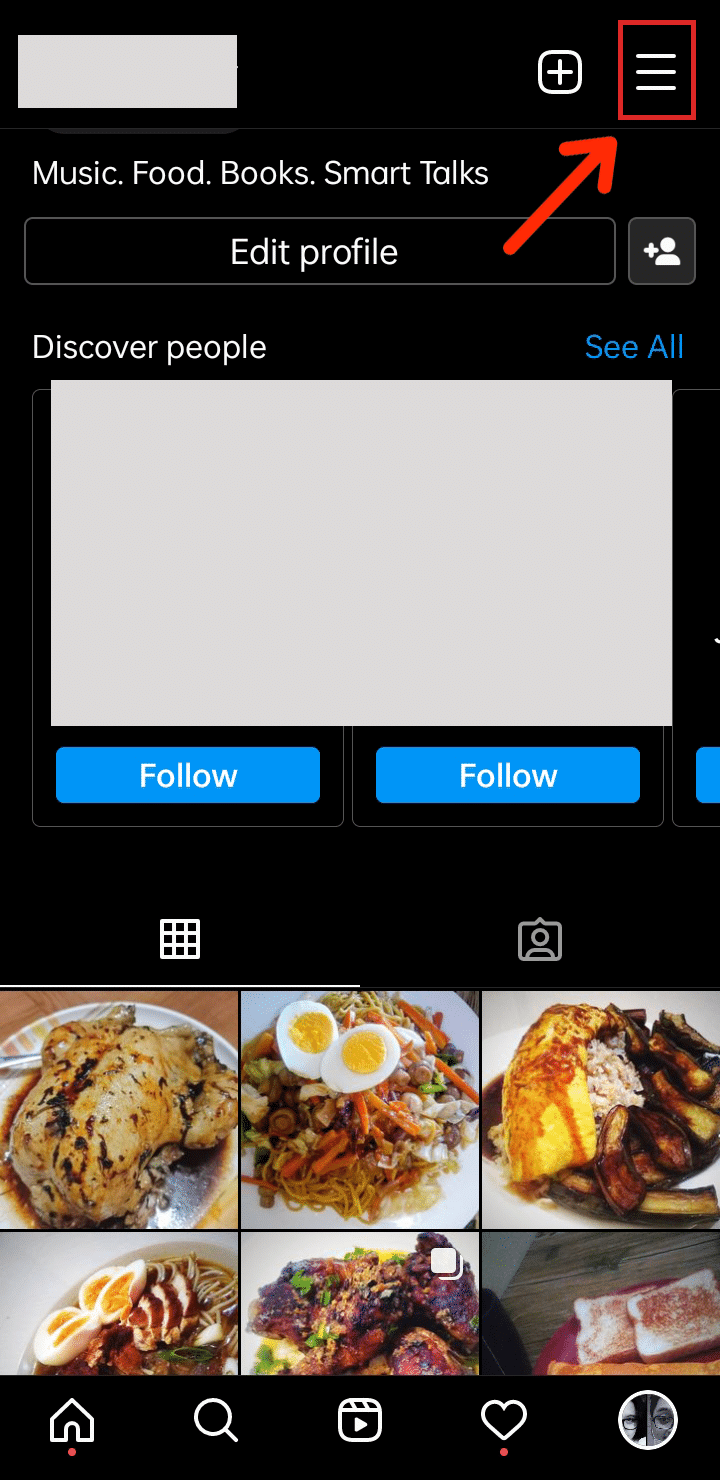720x1480 pixels.
Task: Open the toast slices post
Action: (600, 1304)
